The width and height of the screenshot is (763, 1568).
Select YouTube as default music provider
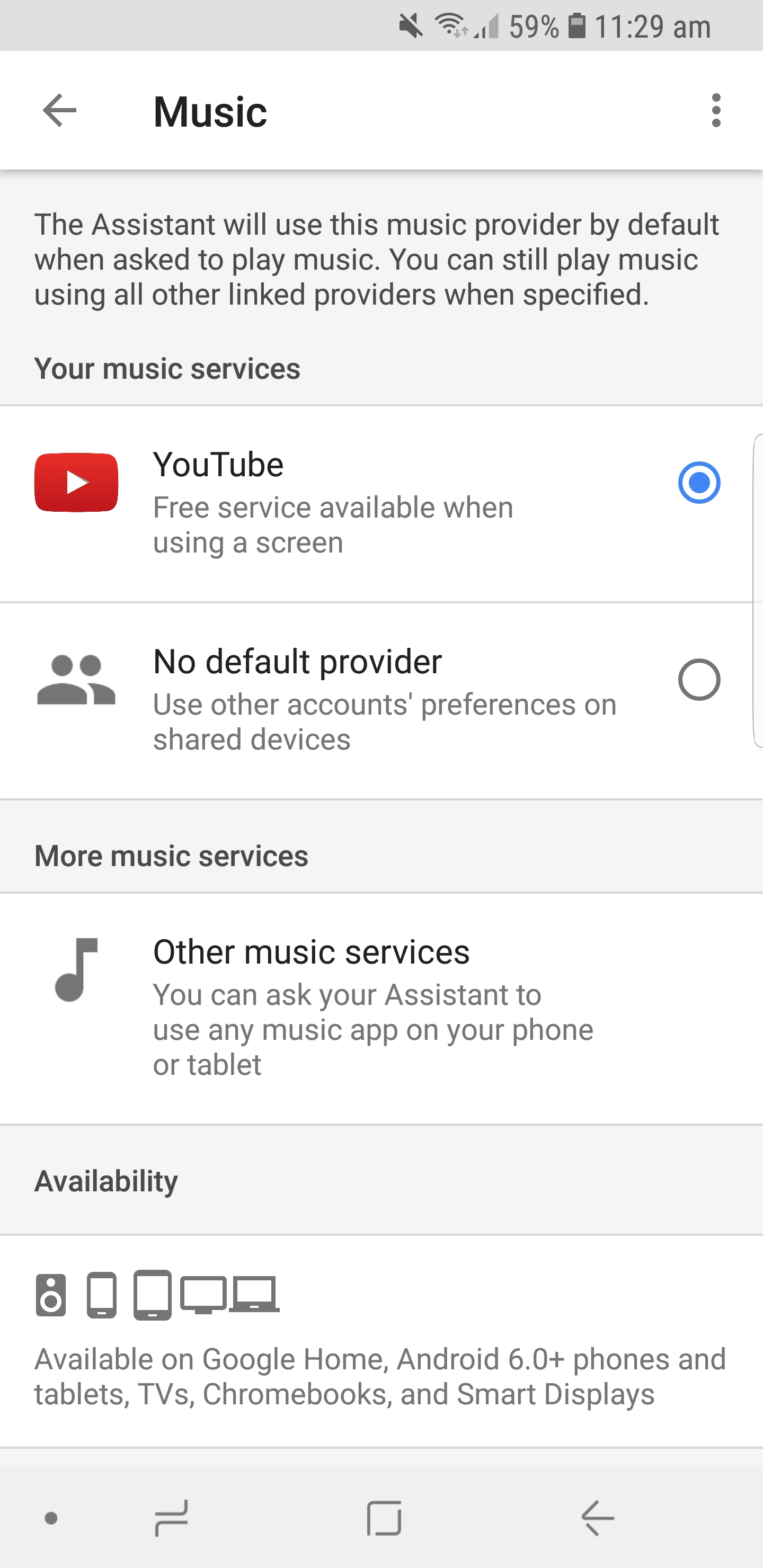[x=698, y=483]
